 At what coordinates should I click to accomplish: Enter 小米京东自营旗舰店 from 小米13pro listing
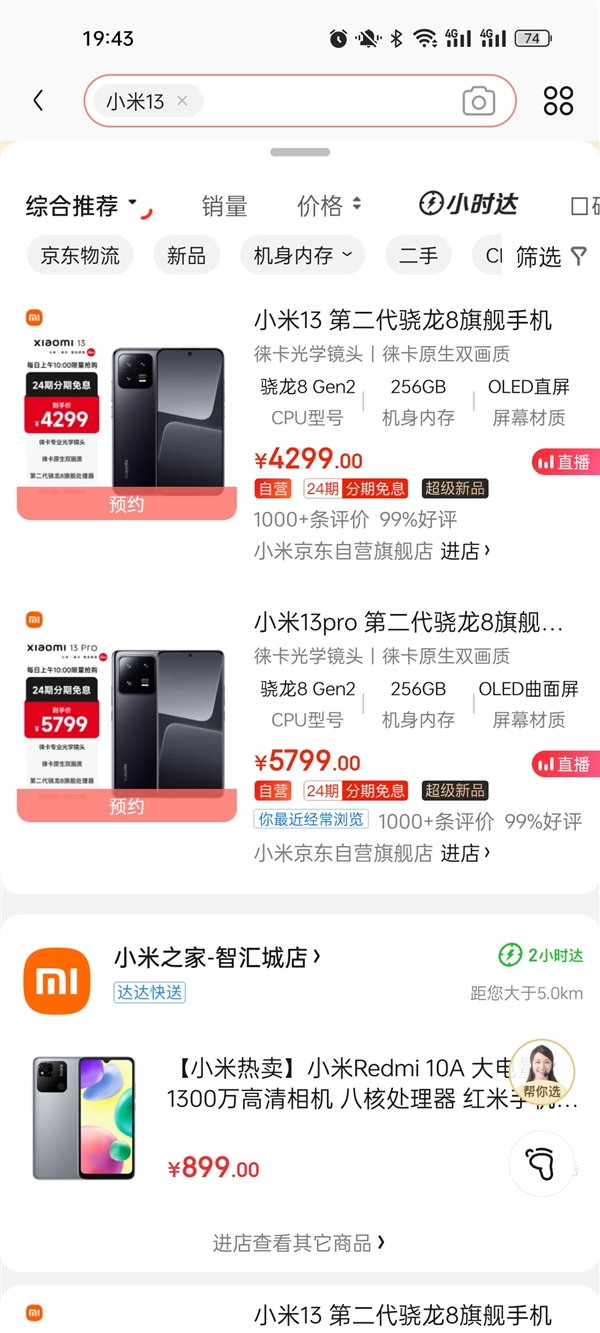point(466,853)
